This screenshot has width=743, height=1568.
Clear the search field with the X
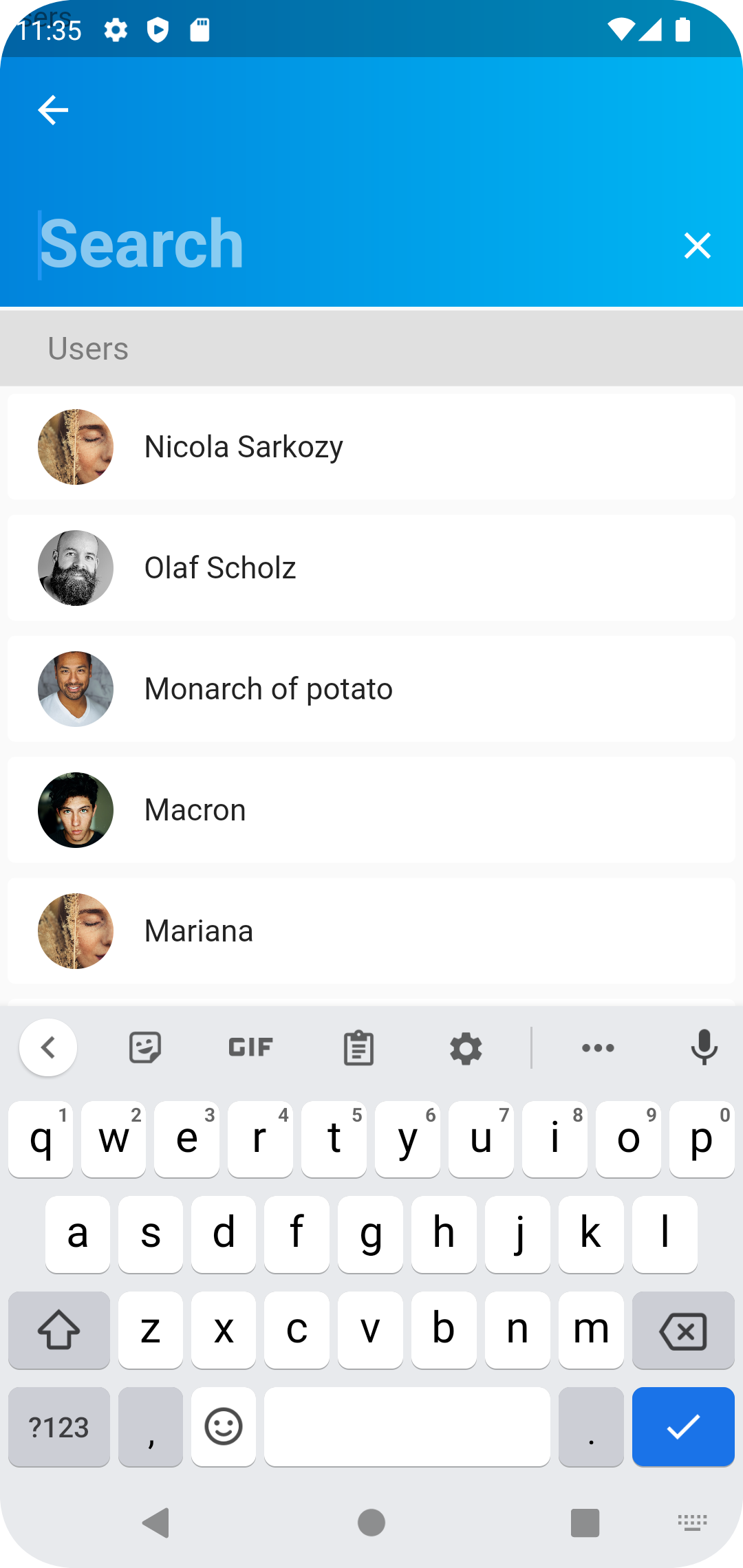pyautogui.click(x=698, y=245)
